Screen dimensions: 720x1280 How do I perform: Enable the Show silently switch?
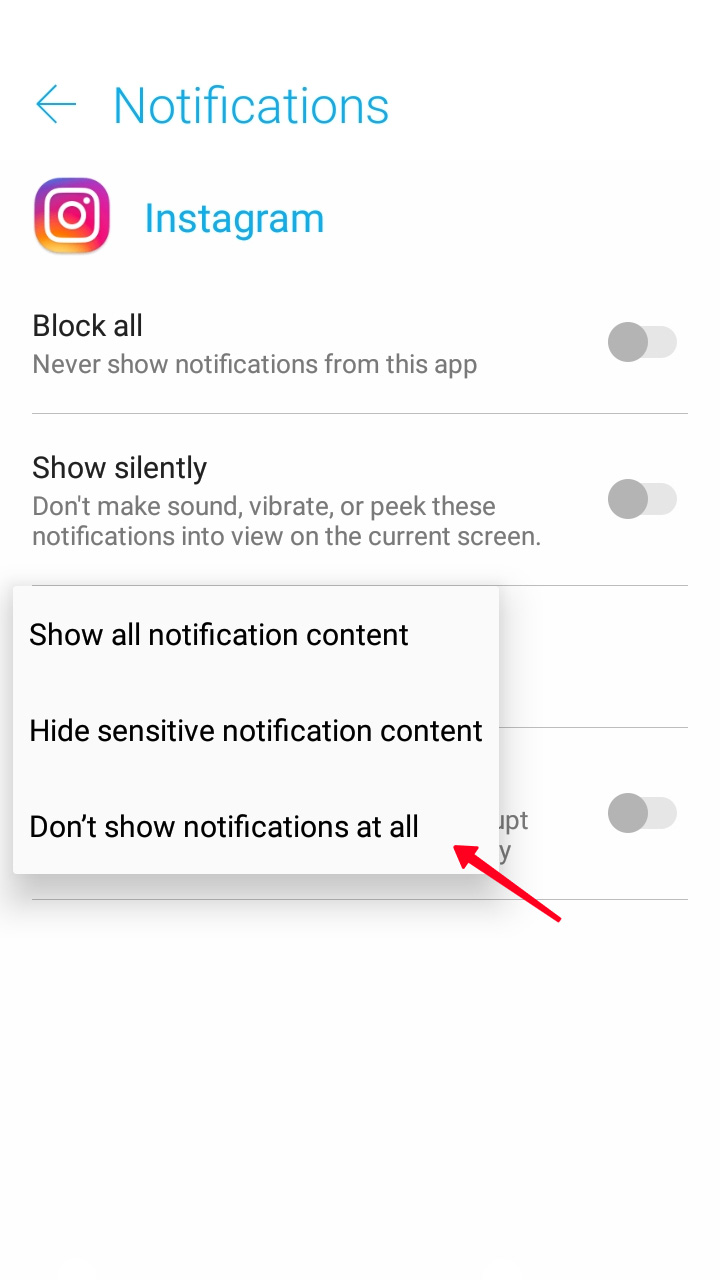642,499
